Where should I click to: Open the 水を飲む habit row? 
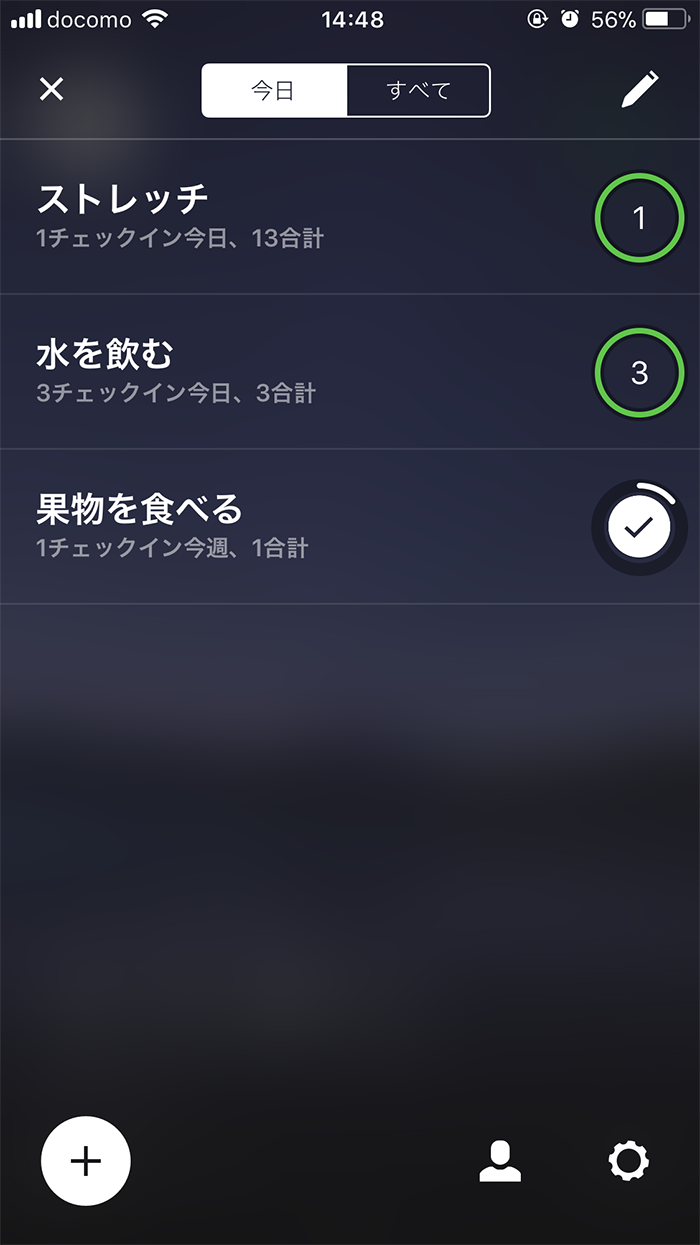pos(350,372)
